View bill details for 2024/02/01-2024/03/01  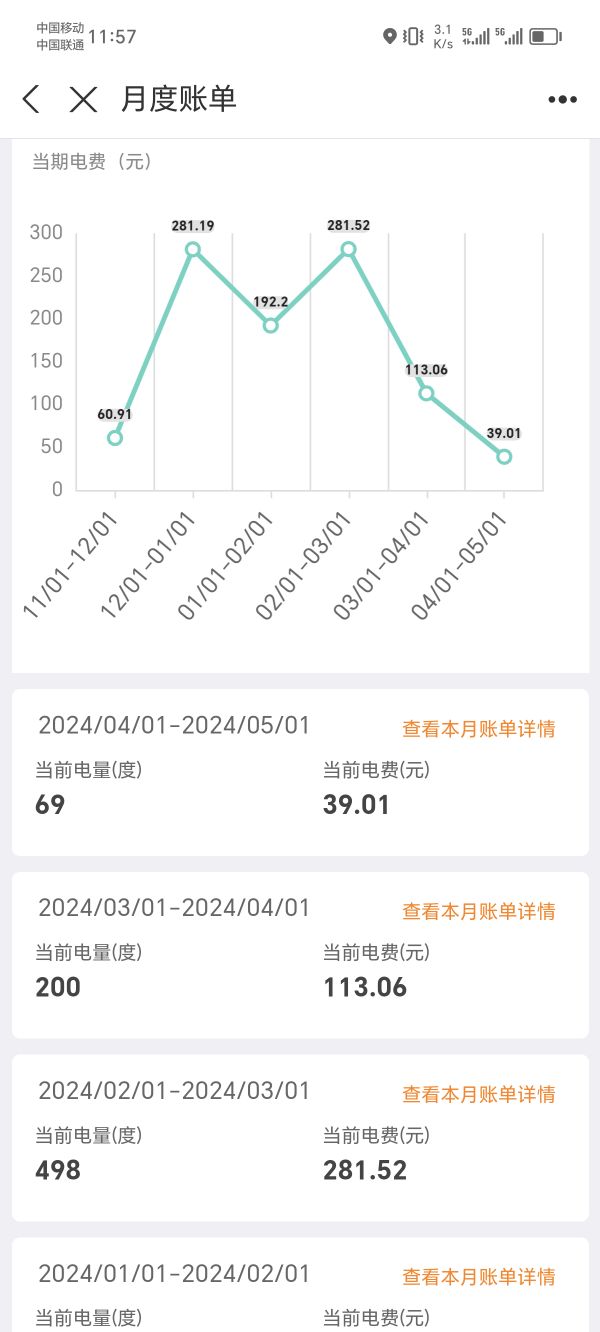478,1094
